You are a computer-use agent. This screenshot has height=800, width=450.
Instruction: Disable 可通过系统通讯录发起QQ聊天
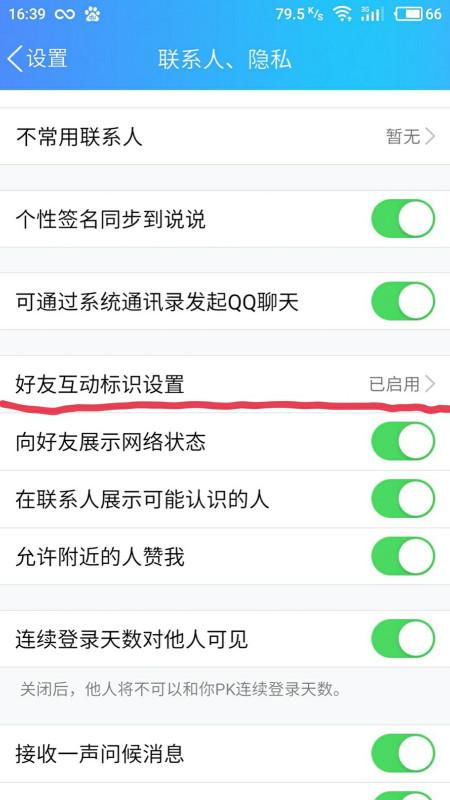pyautogui.click(x=403, y=302)
